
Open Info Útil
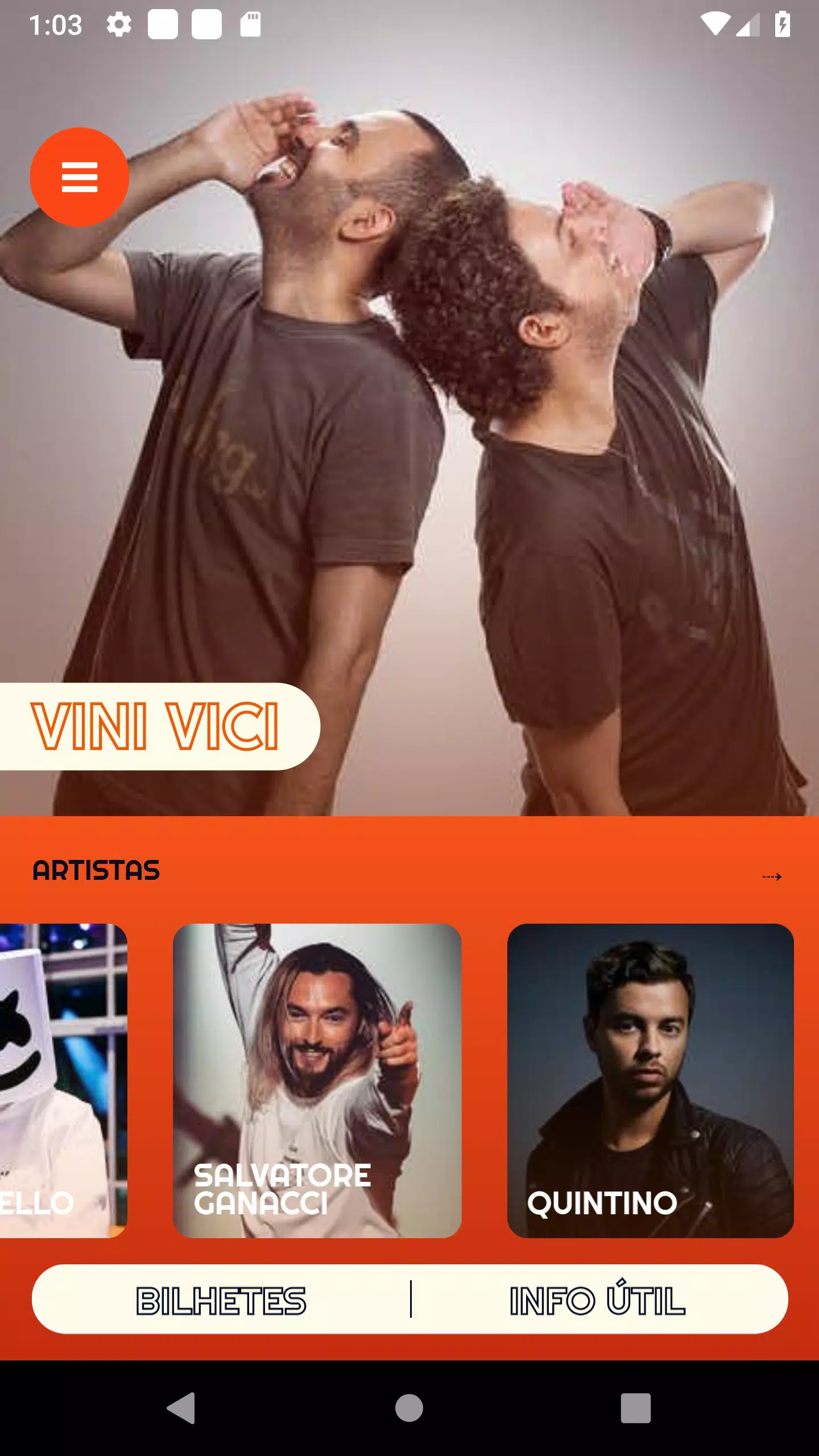point(597,1300)
